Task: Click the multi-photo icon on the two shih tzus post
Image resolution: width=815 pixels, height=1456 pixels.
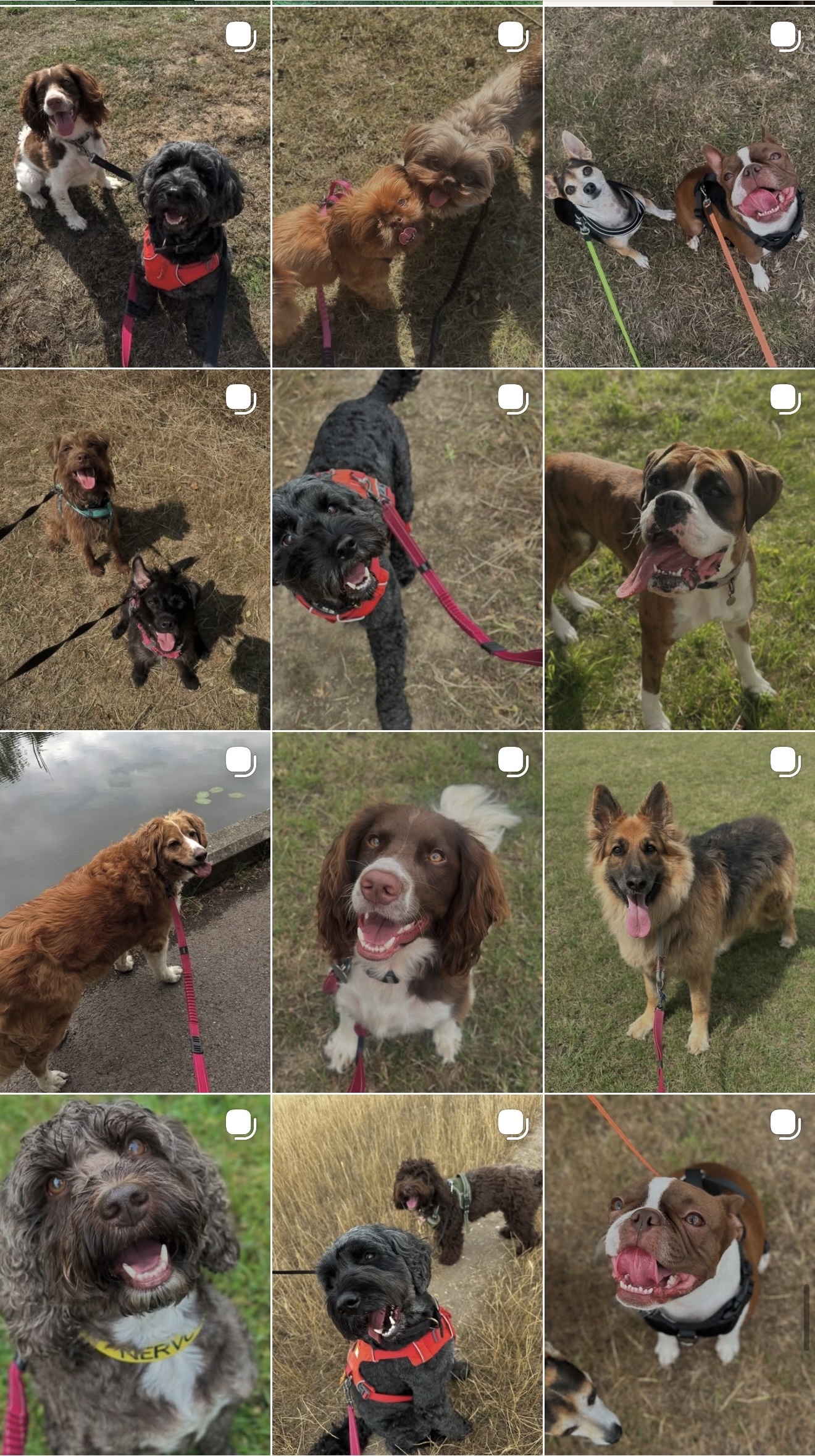Action: [x=512, y=35]
